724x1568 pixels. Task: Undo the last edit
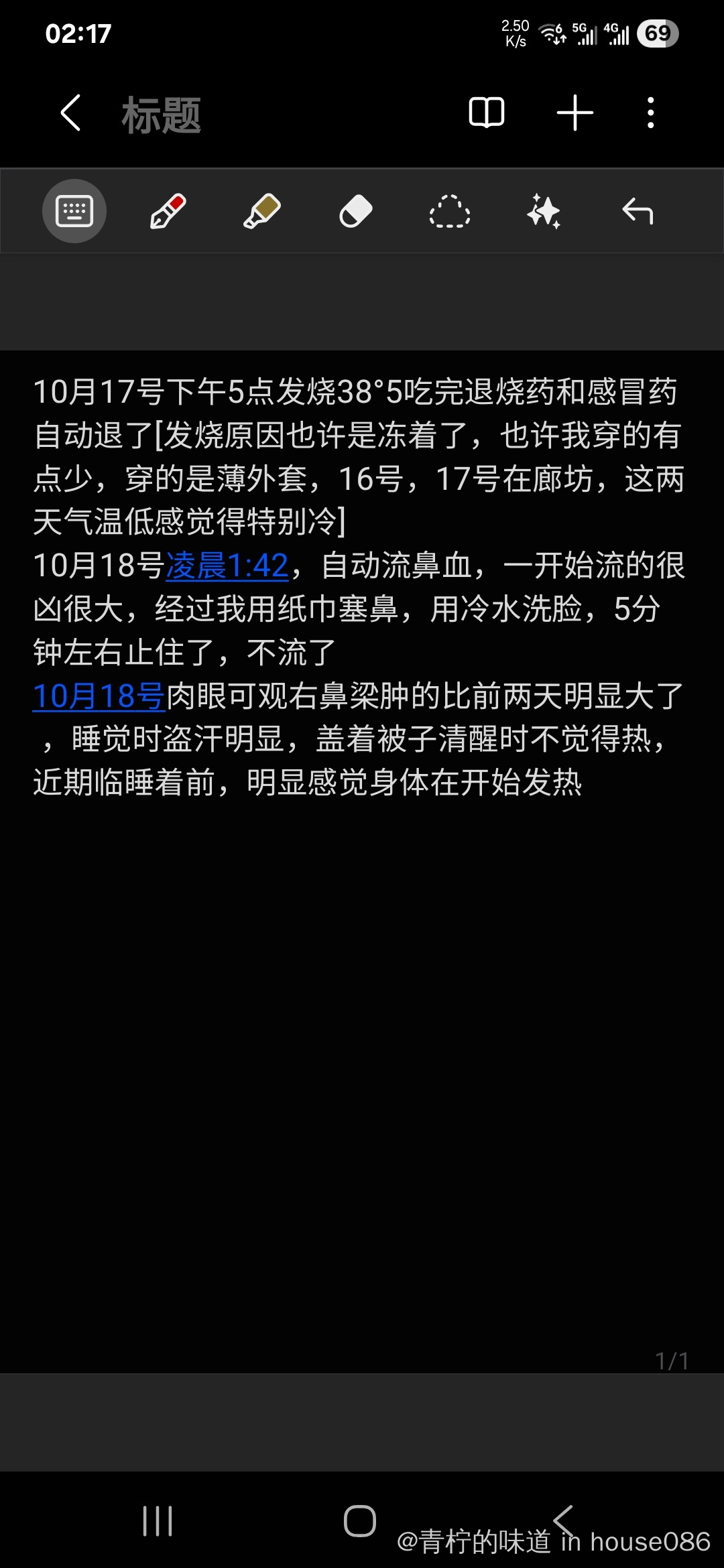point(637,212)
